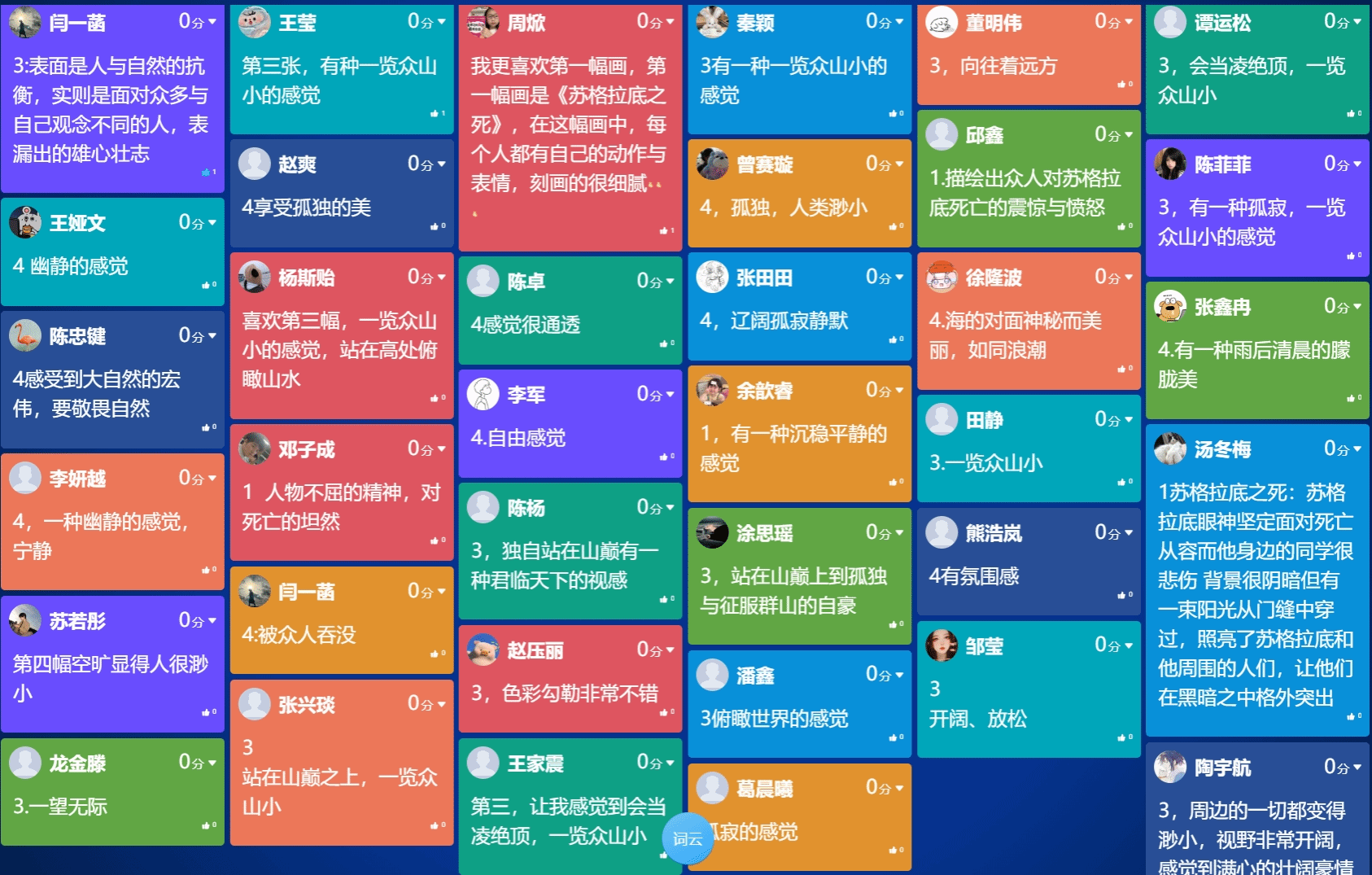The height and width of the screenshot is (875, 1372).
Task: Open the 词云 word cloud button
Action: (x=688, y=838)
